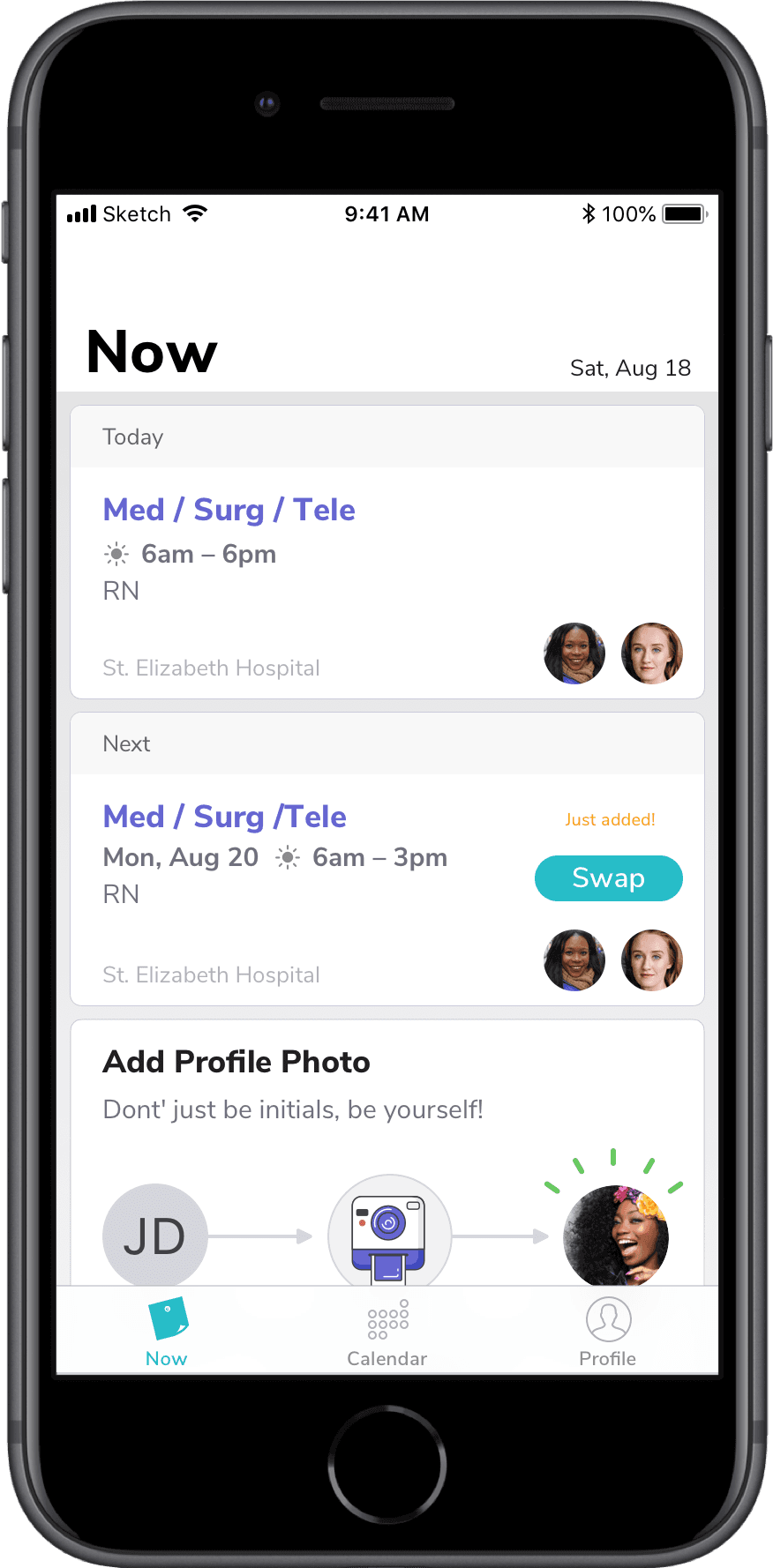Screen dimensions: 773x1568
Task: Switch to the Calendar tab
Action: coord(386,1333)
